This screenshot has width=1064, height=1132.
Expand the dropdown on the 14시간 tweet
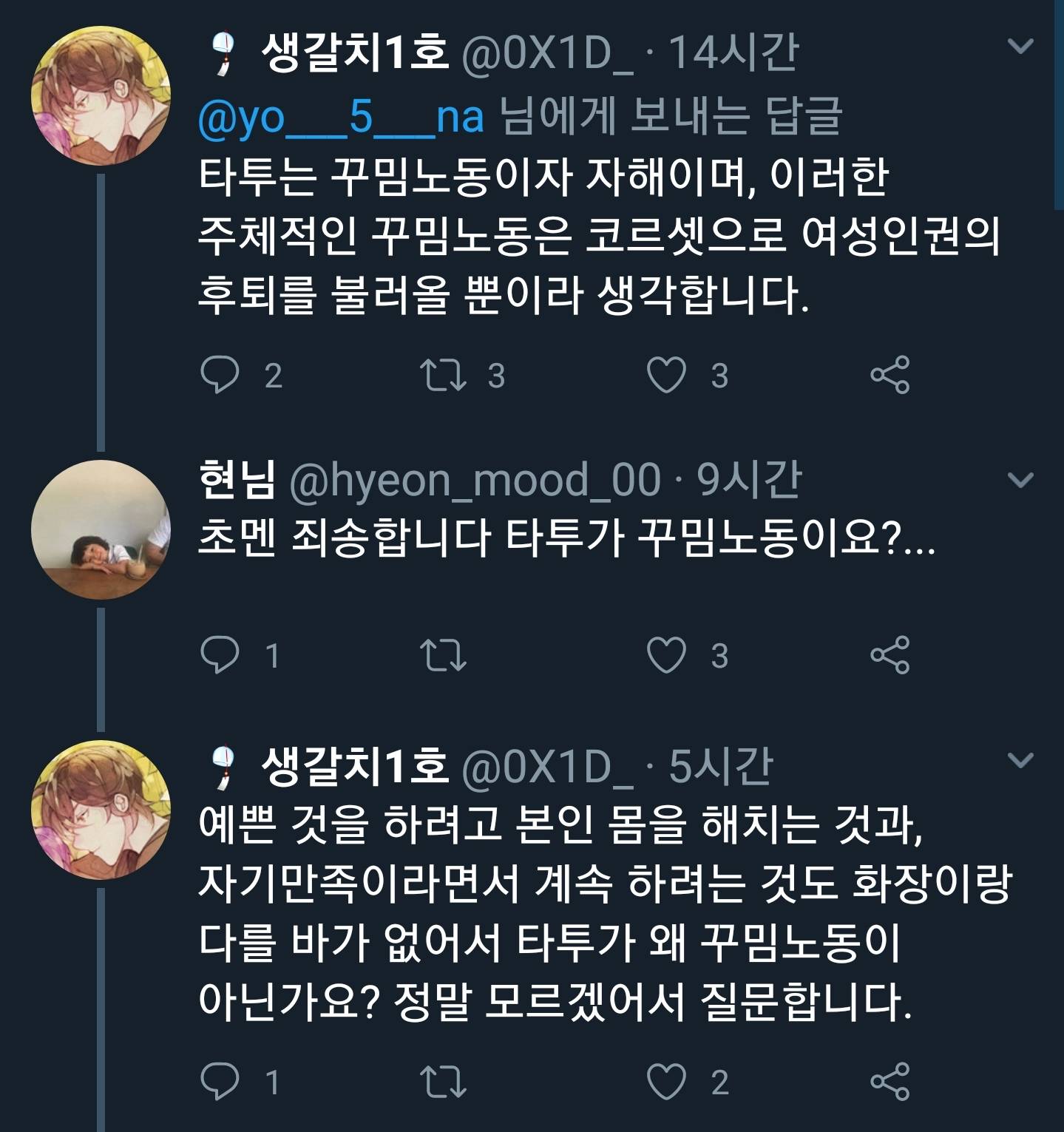click(1021, 47)
